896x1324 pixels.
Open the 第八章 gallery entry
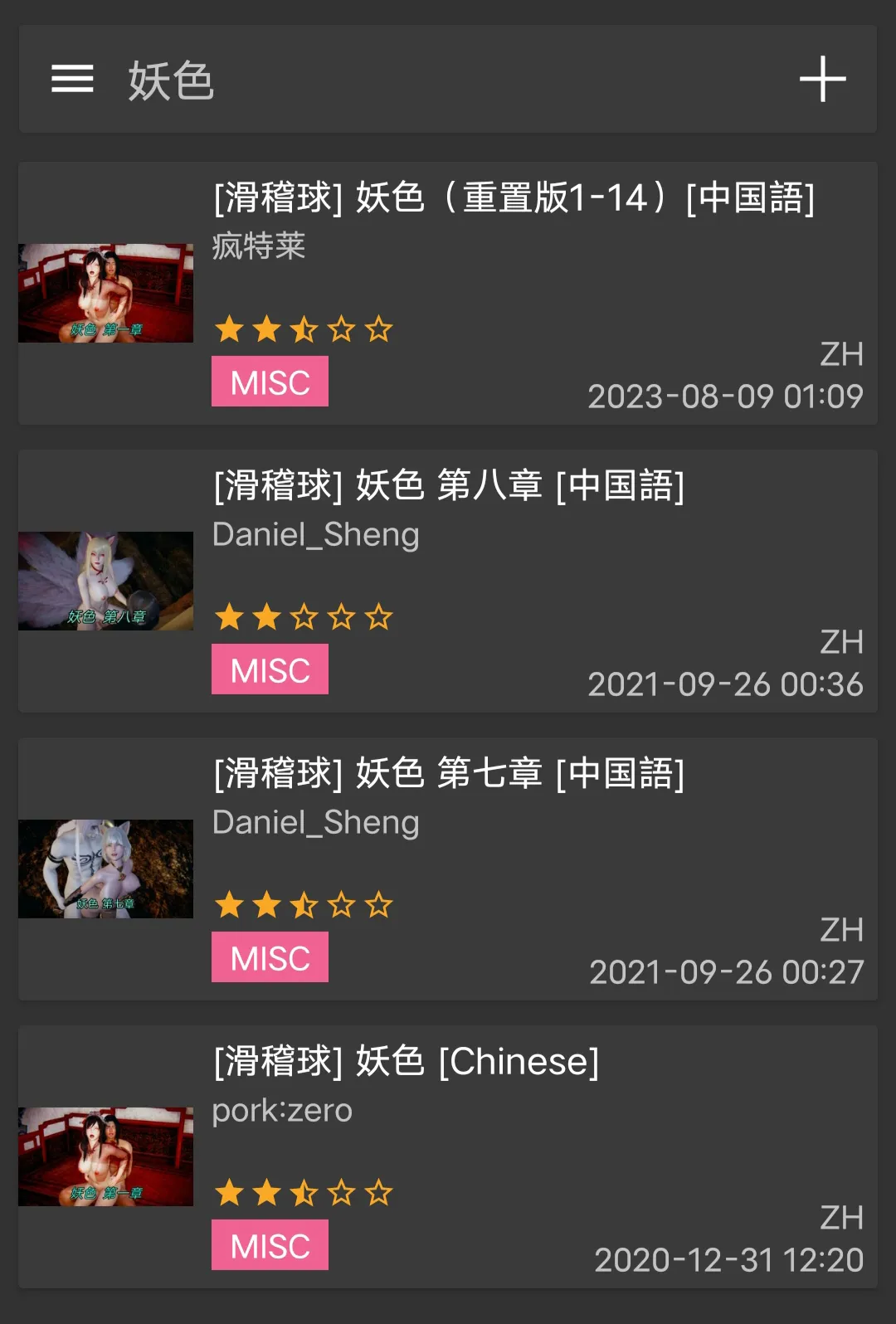click(448, 582)
